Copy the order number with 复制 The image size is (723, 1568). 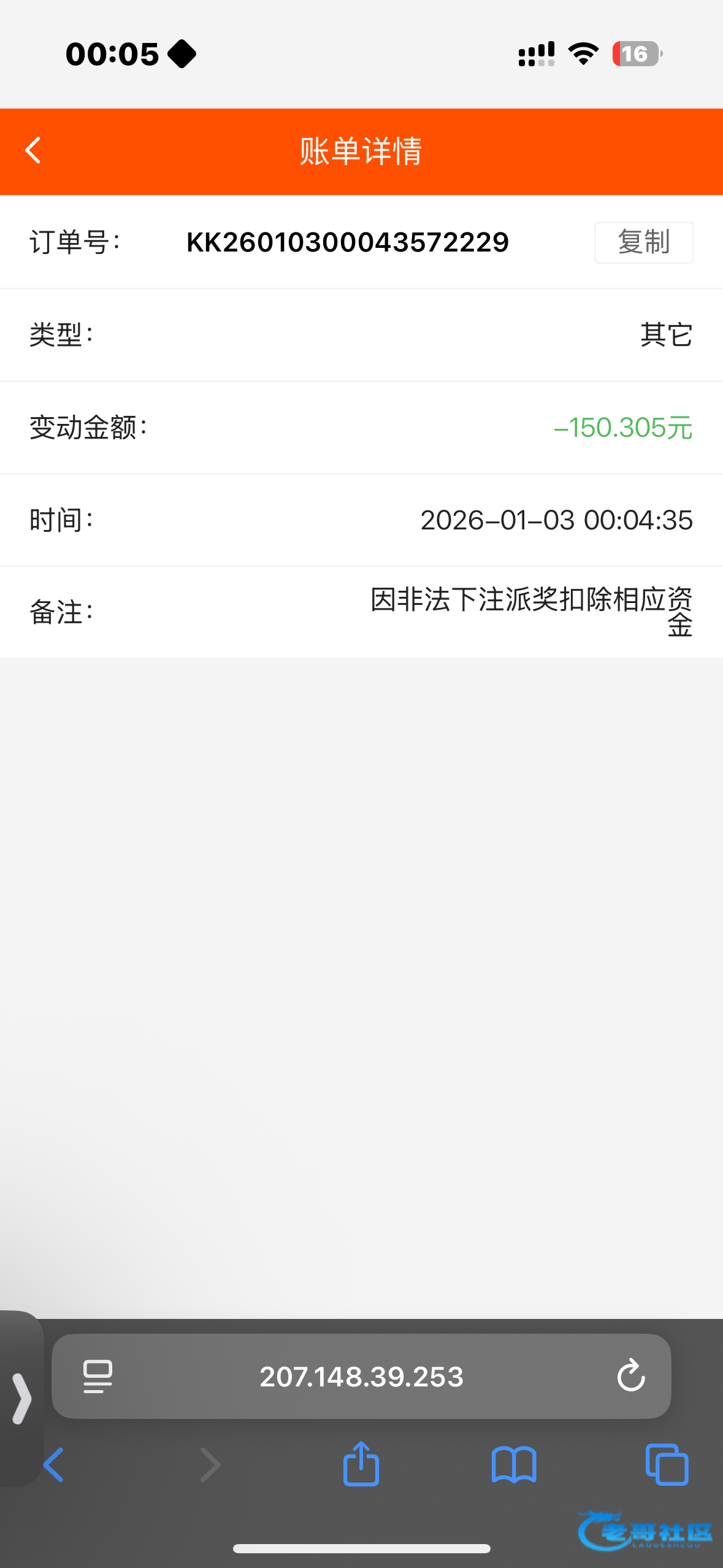click(644, 242)
